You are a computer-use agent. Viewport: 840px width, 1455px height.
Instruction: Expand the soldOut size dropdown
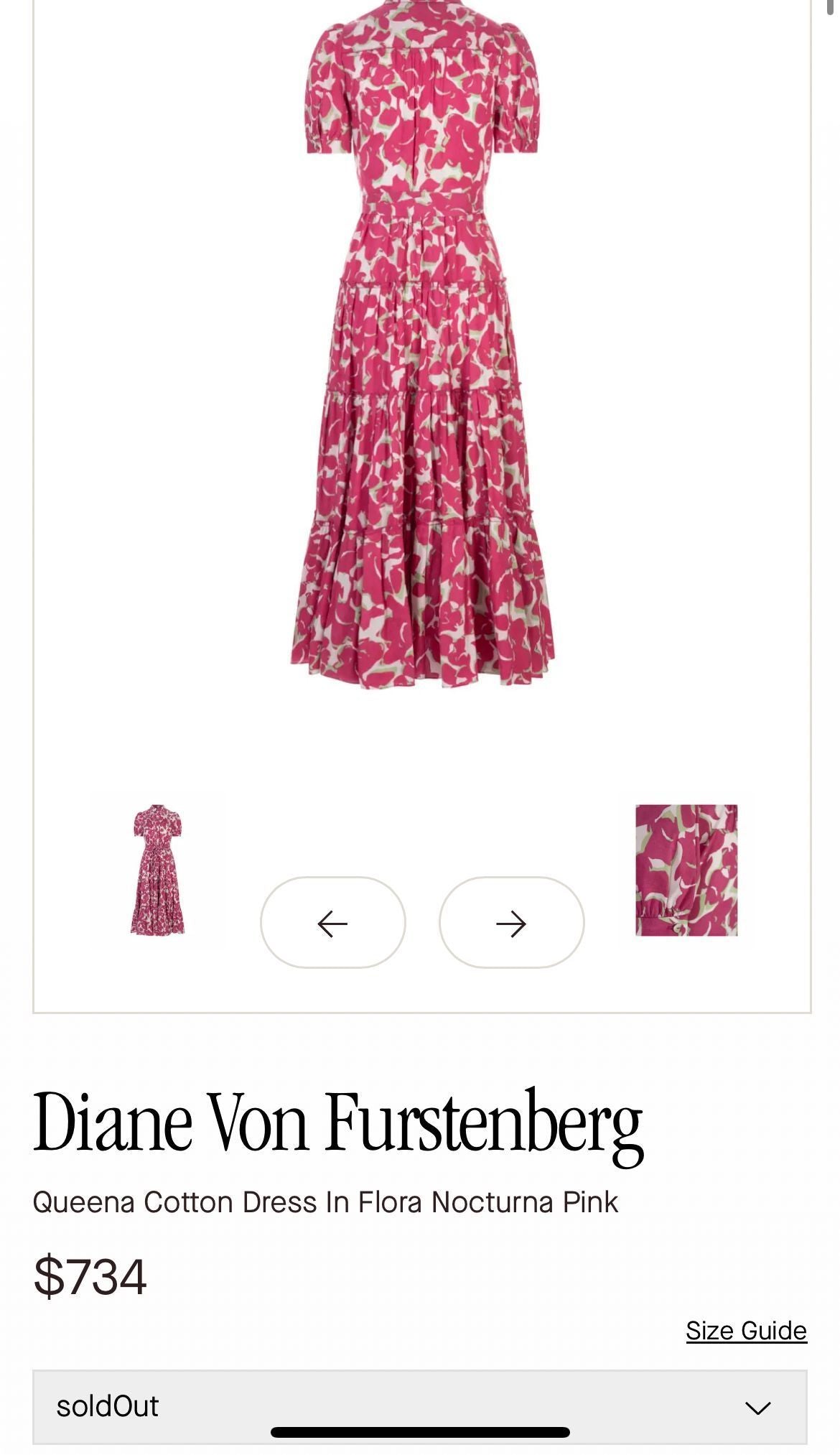click(x=419, y=1405)
